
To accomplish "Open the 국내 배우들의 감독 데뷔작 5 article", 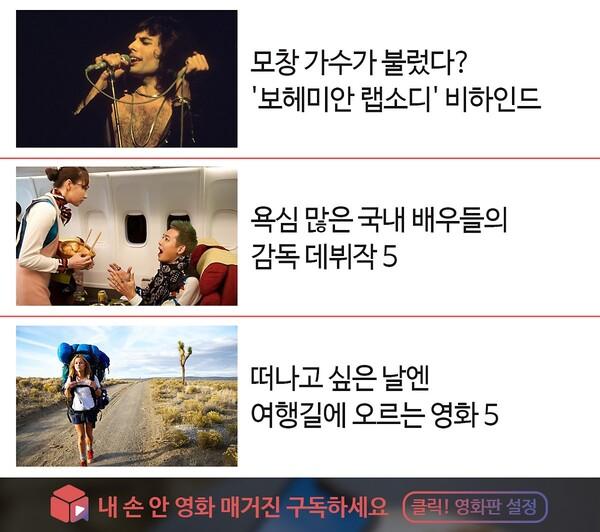I will [380, 236].
